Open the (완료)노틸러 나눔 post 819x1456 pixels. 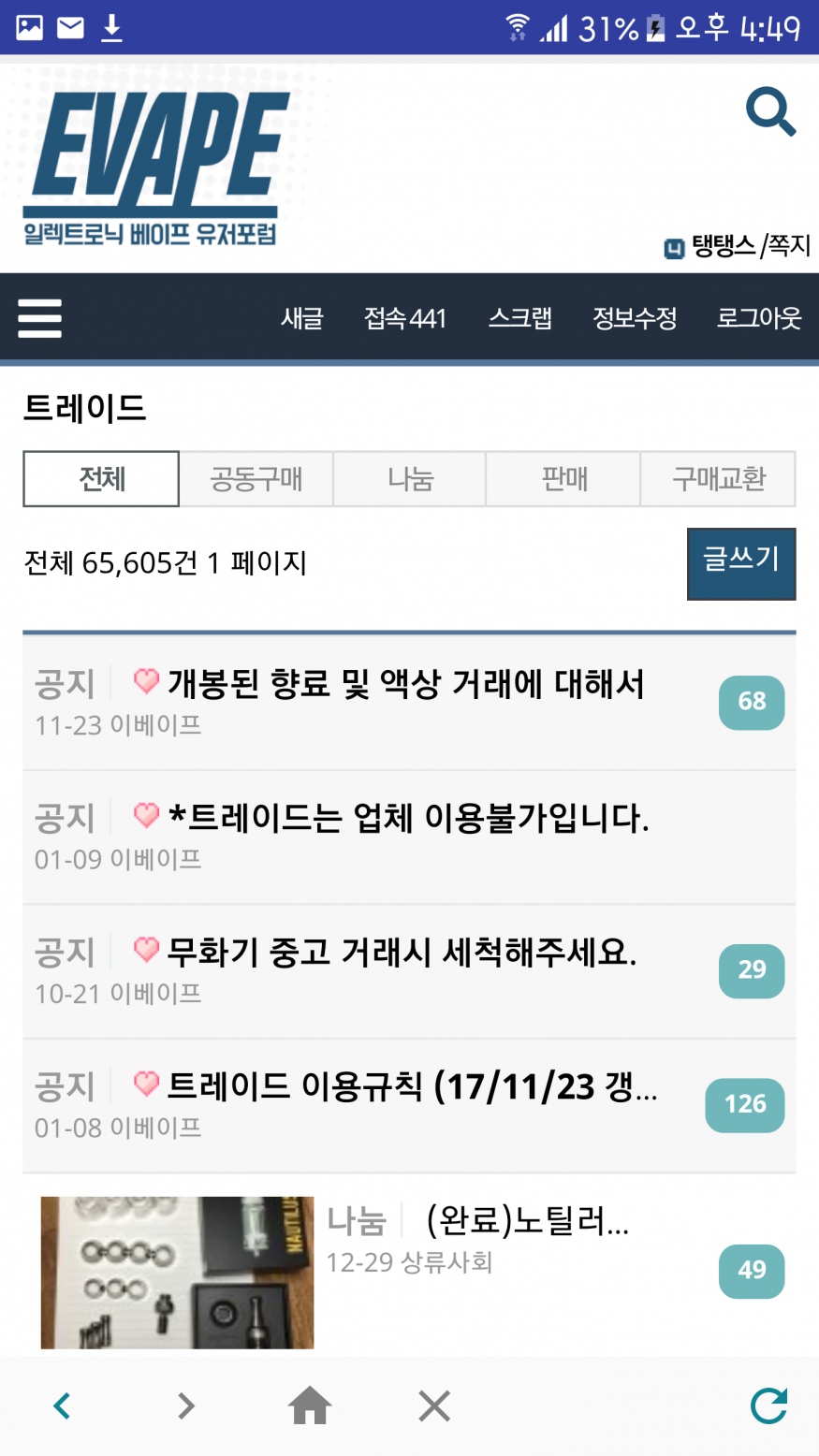pyautogui.click(x=526, y=1221)
